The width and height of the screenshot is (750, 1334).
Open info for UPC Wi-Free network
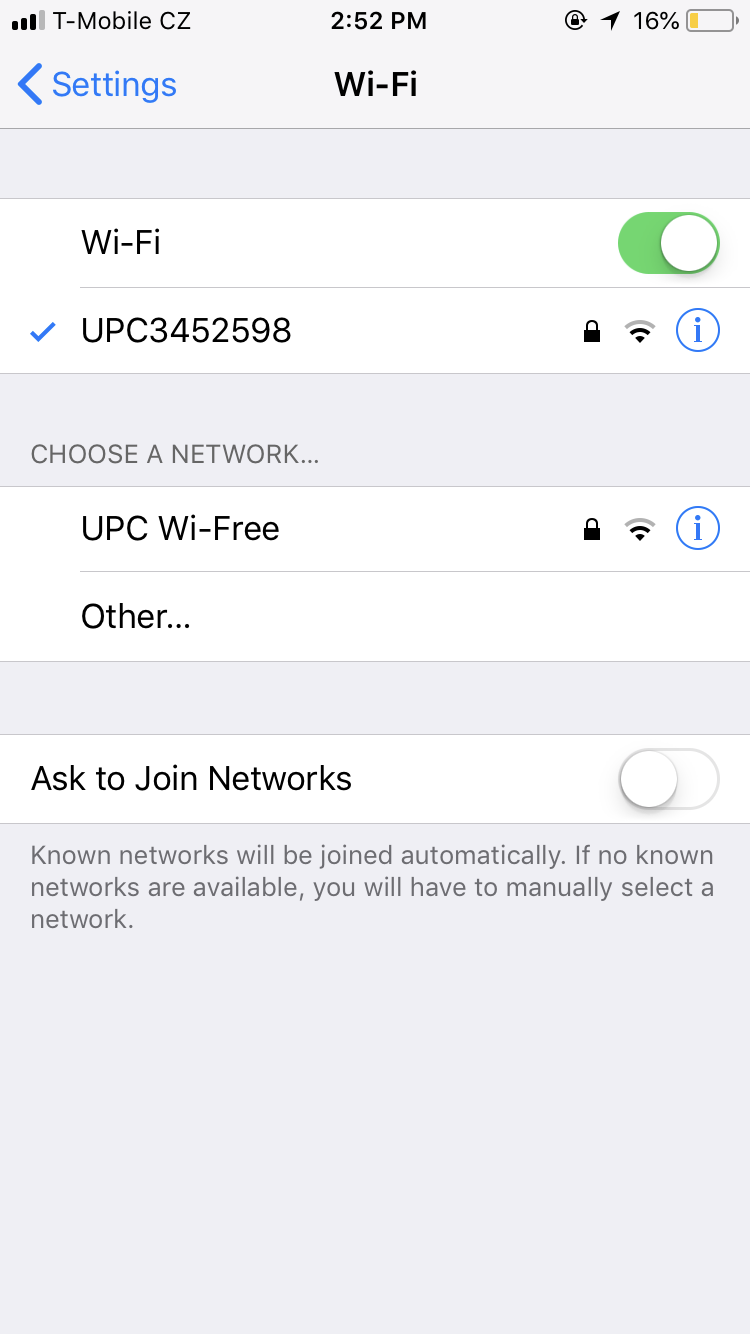click(x=697, y=528)
